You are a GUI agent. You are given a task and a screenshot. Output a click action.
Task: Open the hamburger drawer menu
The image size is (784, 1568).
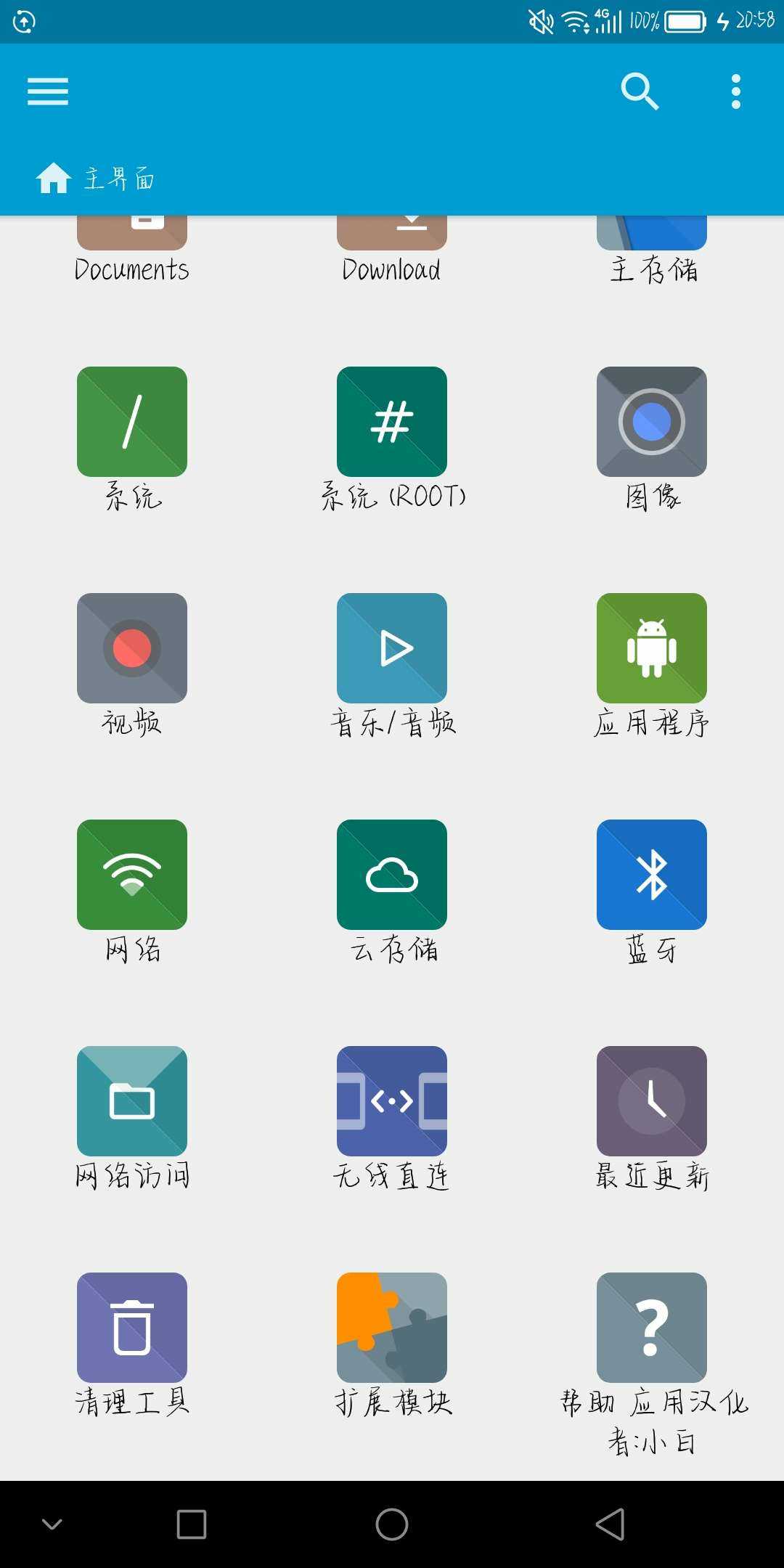48,91
